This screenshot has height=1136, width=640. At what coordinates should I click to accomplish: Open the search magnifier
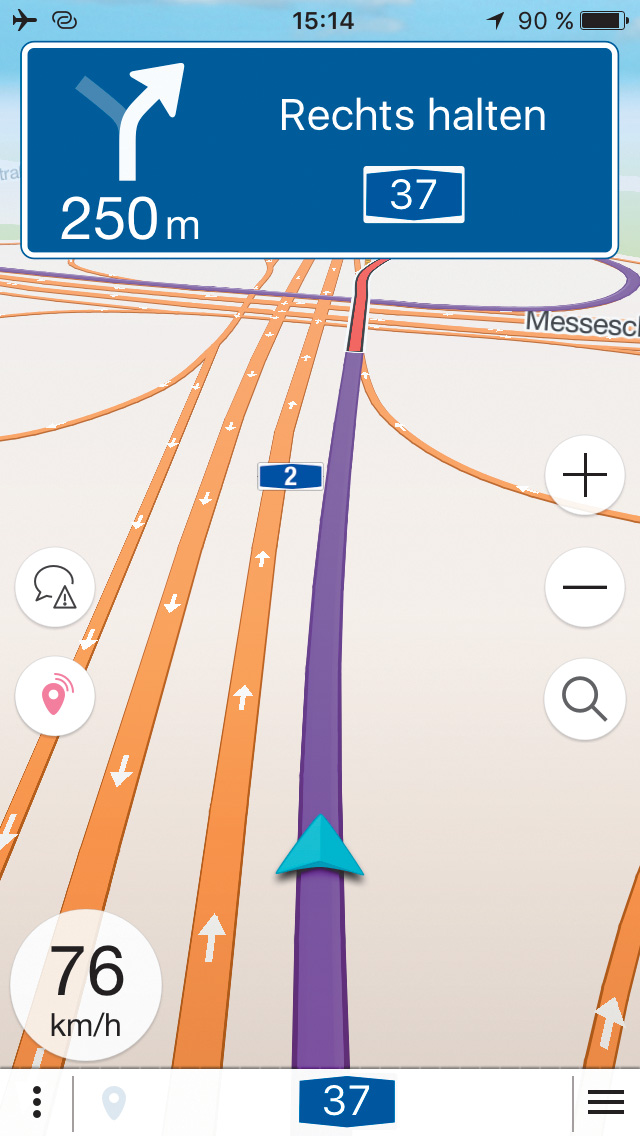click(x=585, y=699)
